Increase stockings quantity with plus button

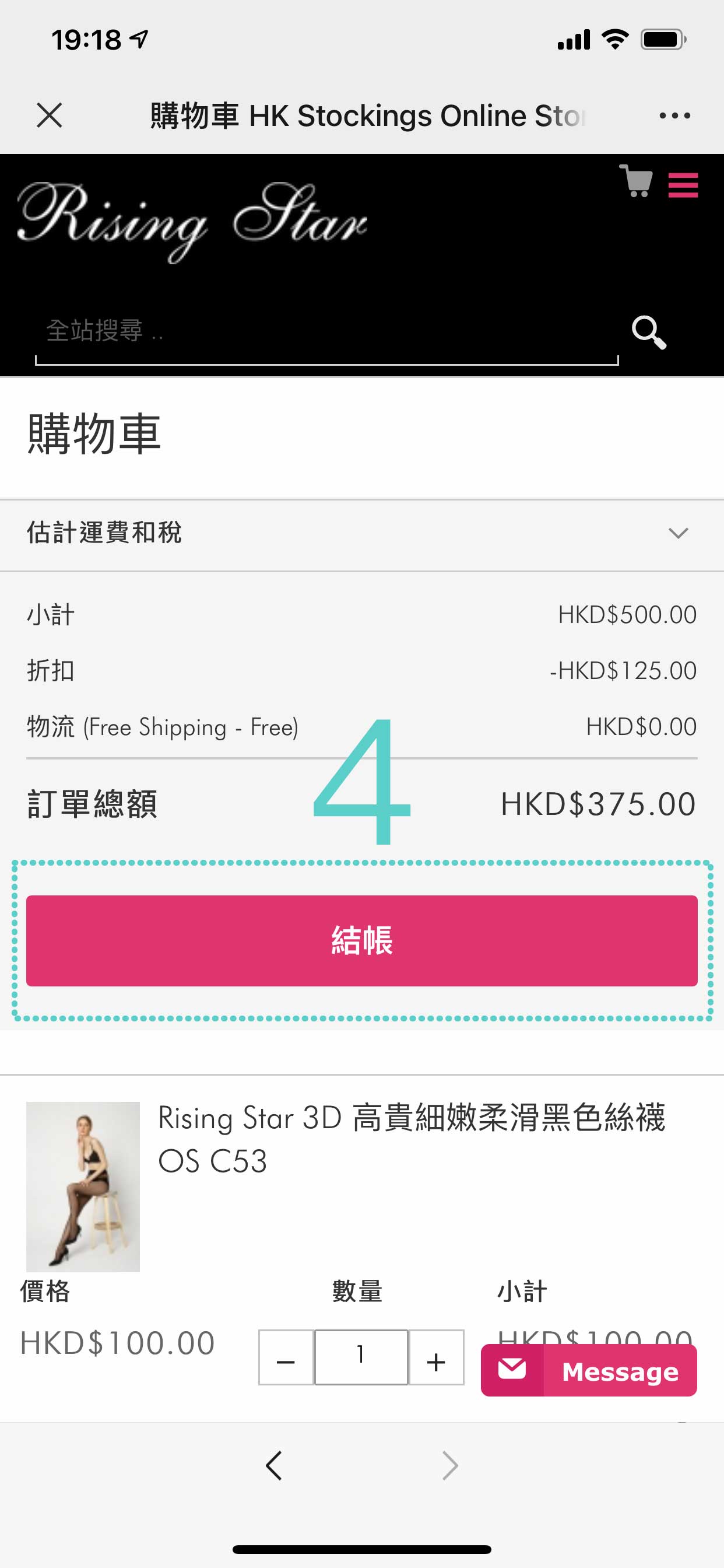click(436, 1357)
